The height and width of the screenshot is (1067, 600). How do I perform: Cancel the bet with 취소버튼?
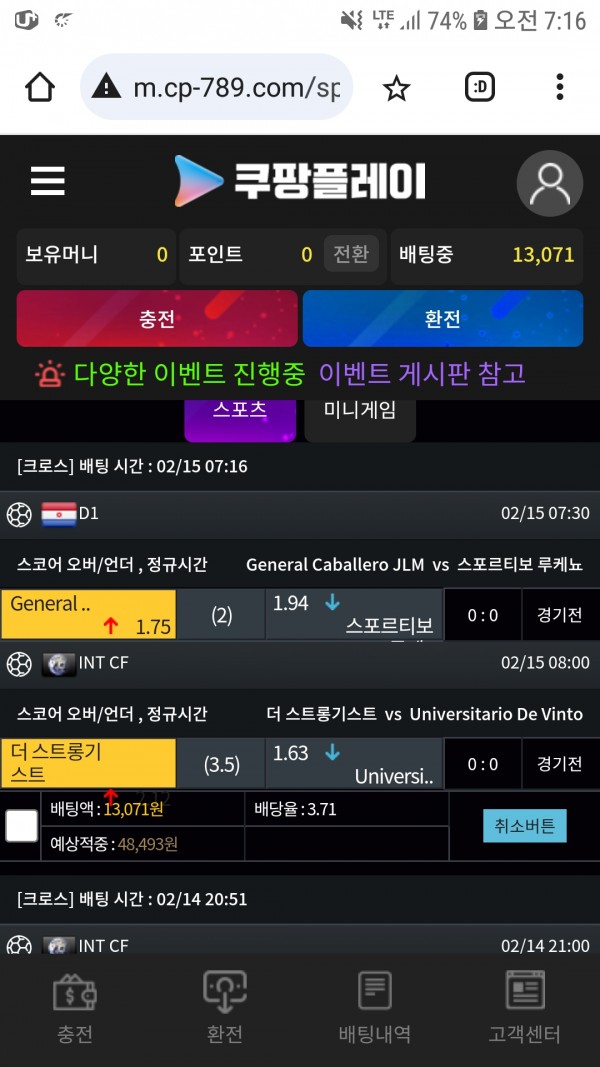coord(524,826)
